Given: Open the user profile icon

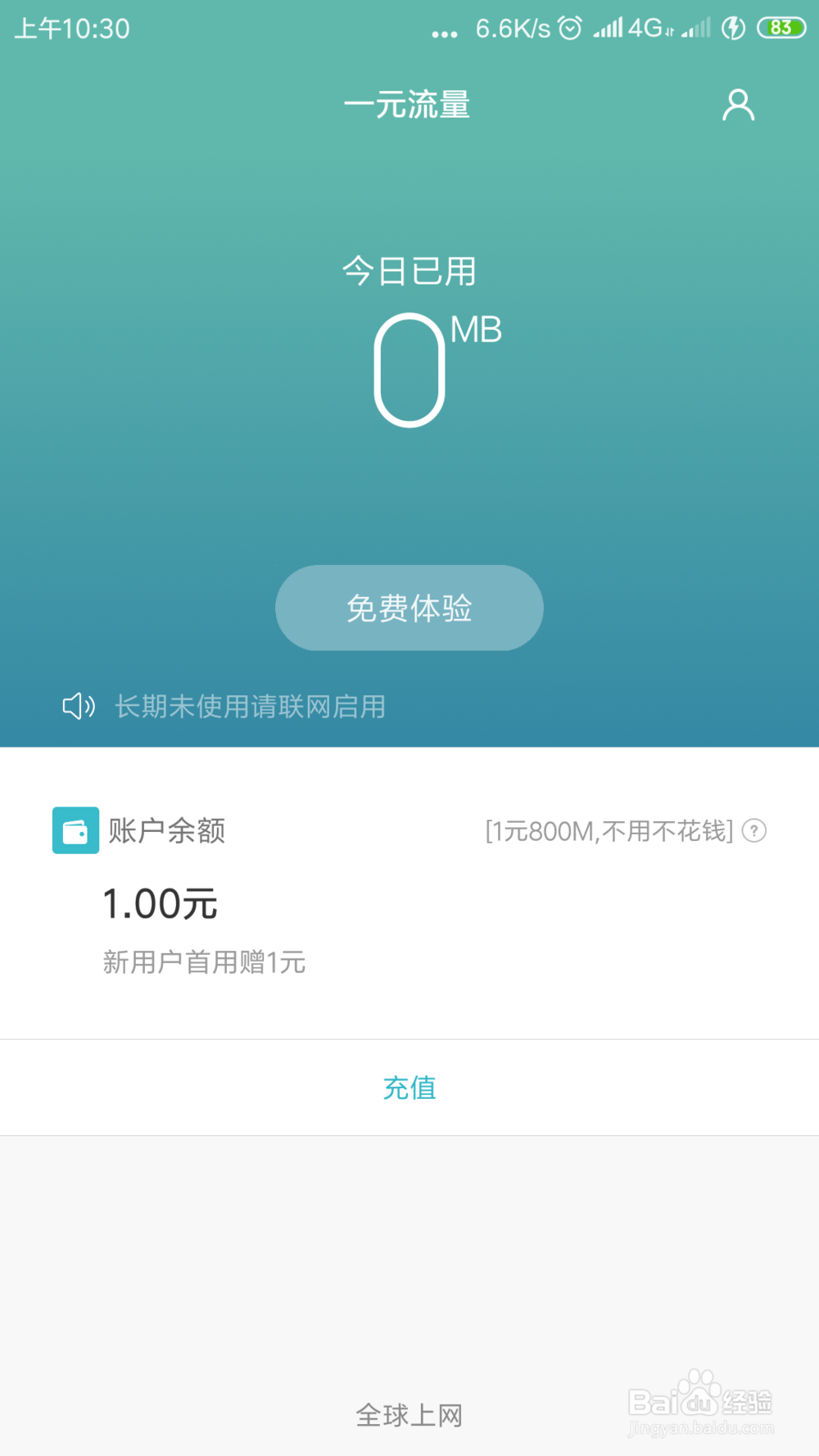Looking at the screenshot, I should coord(738,105).
